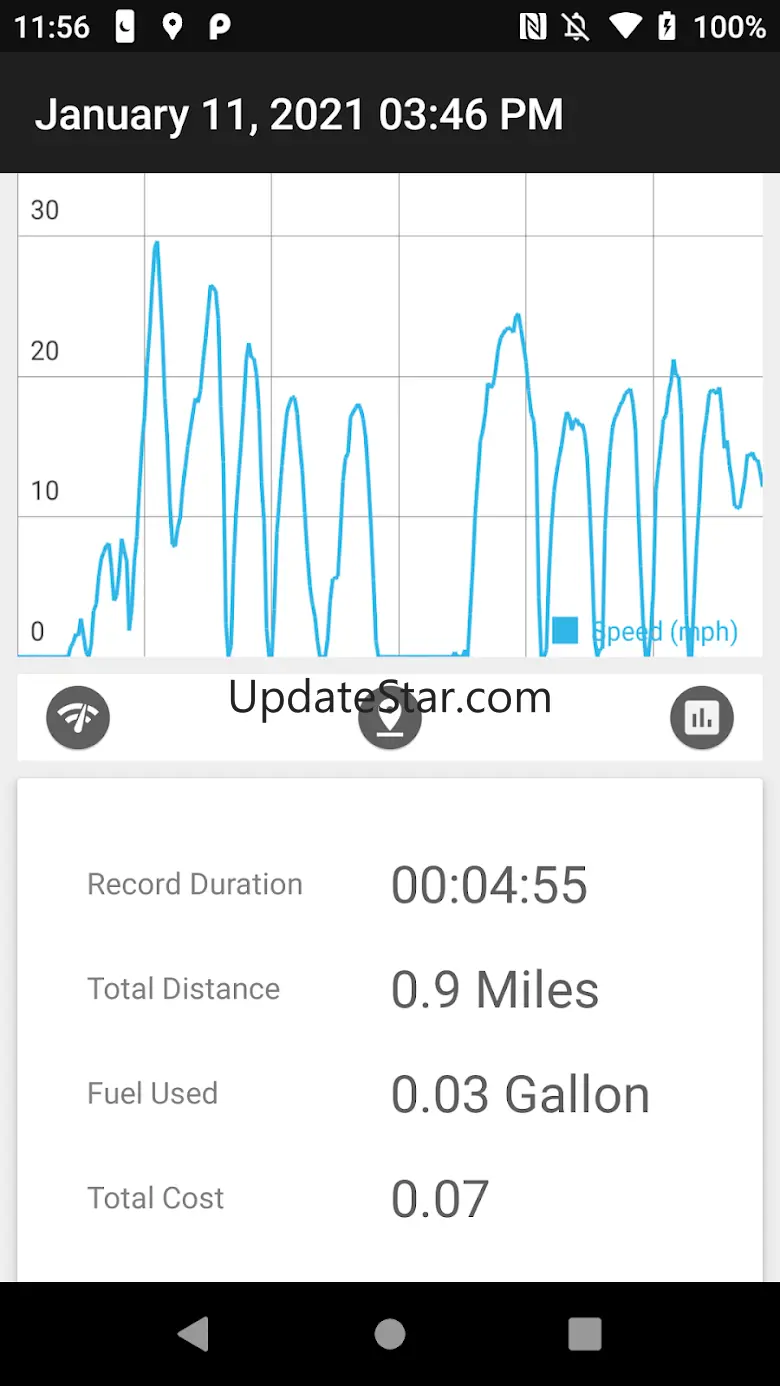Open the speed gauge icon

[x=78, y=717]
